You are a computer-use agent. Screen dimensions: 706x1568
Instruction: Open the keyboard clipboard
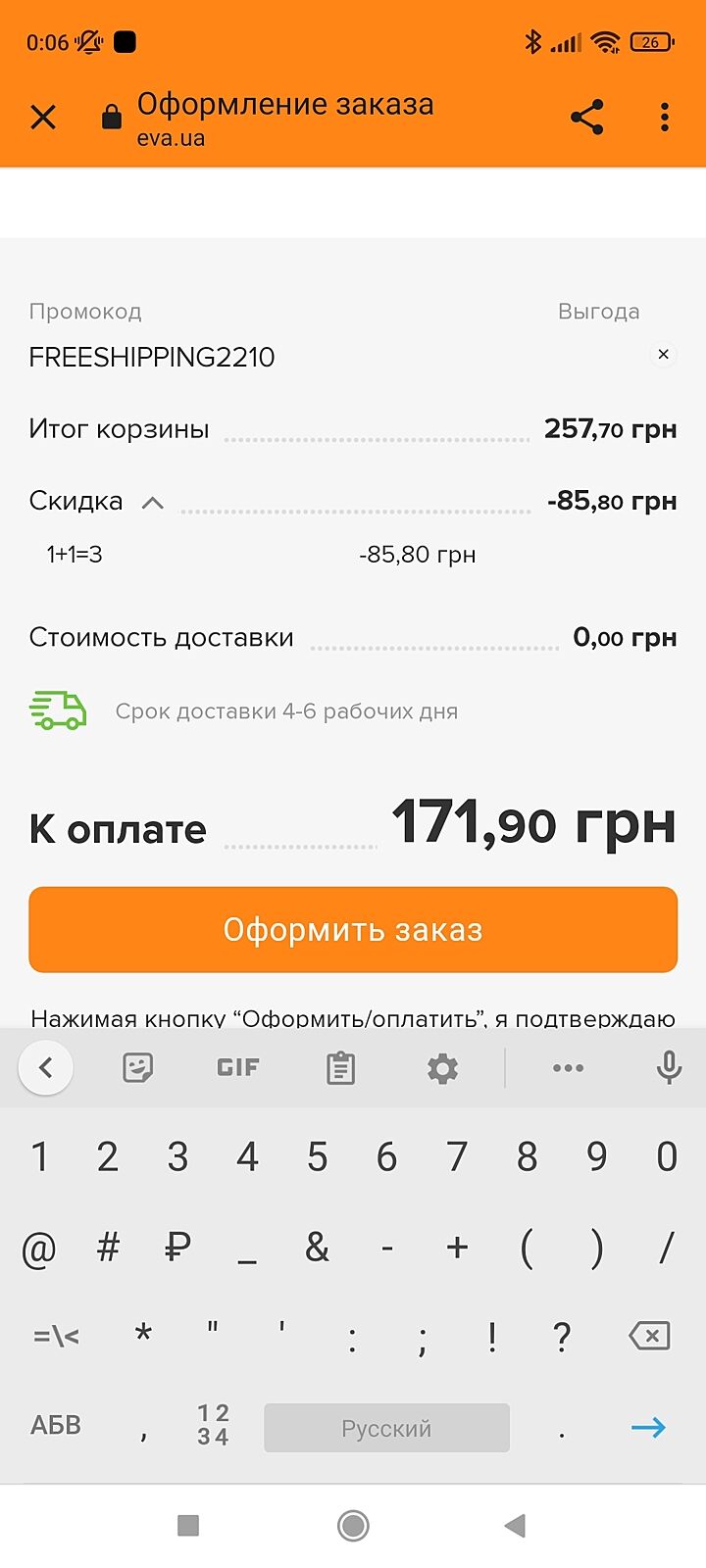340,1067
